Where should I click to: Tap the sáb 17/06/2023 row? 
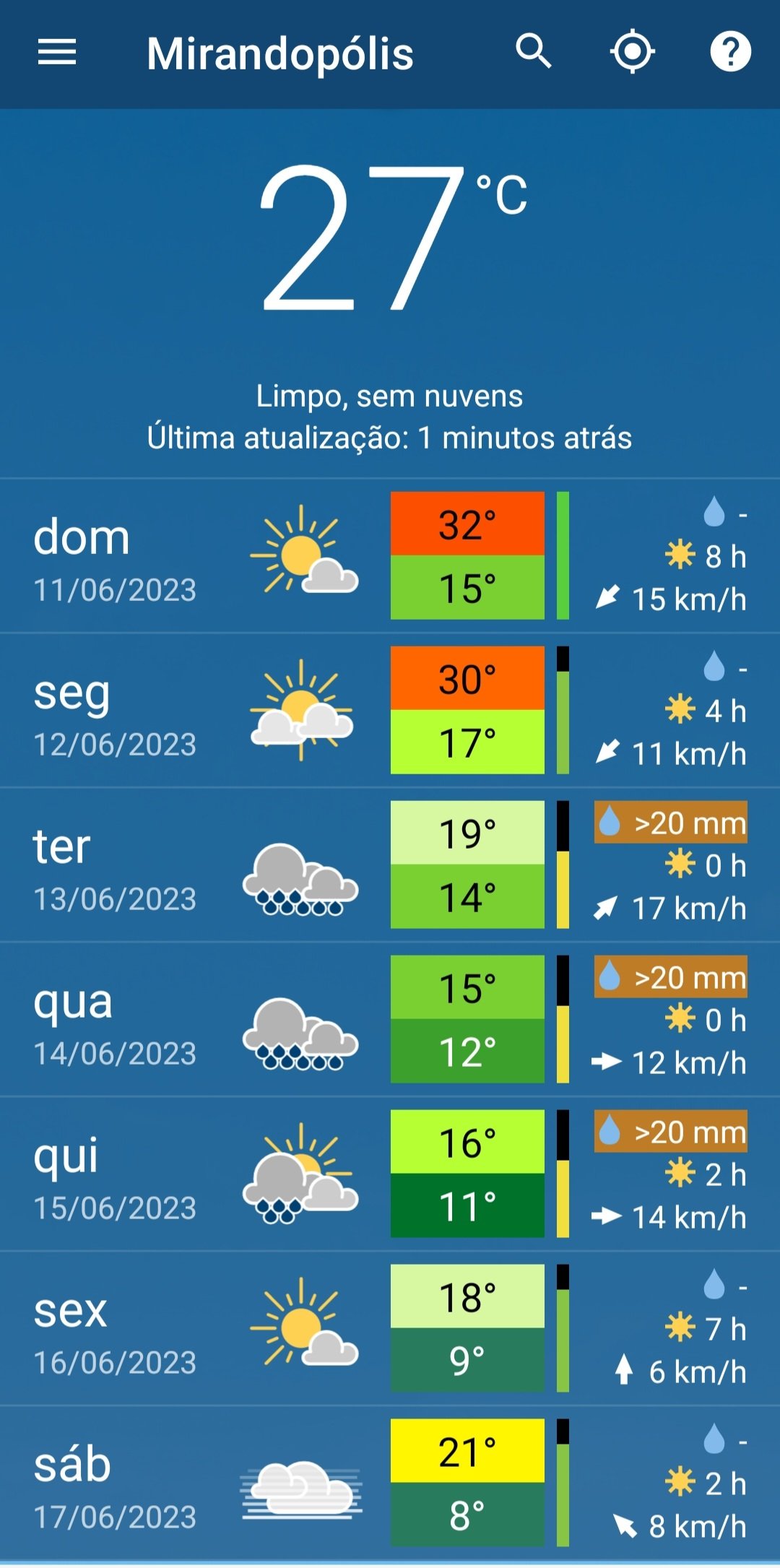390,1483
